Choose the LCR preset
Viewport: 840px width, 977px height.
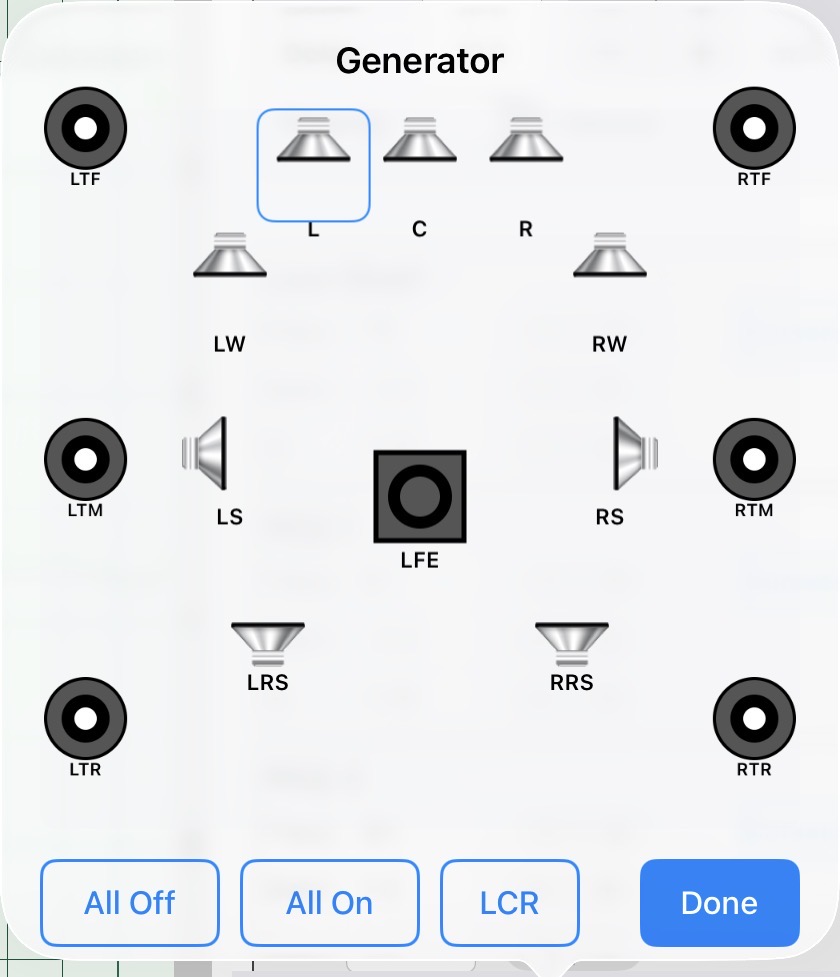pyautogui.click(x=510, y=903)
